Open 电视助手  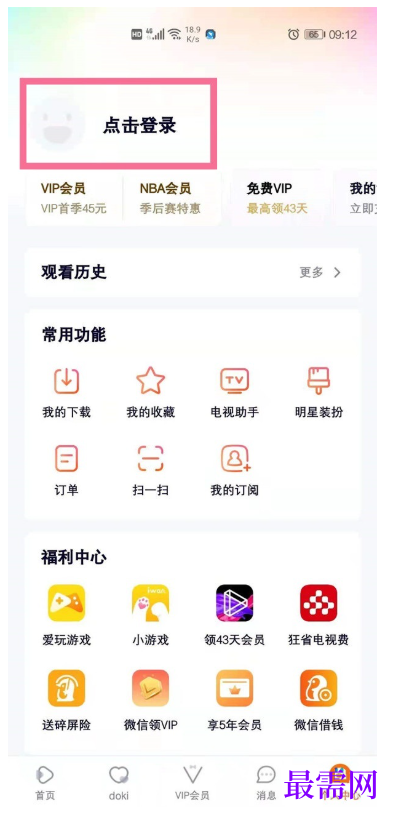pos(235,393)
